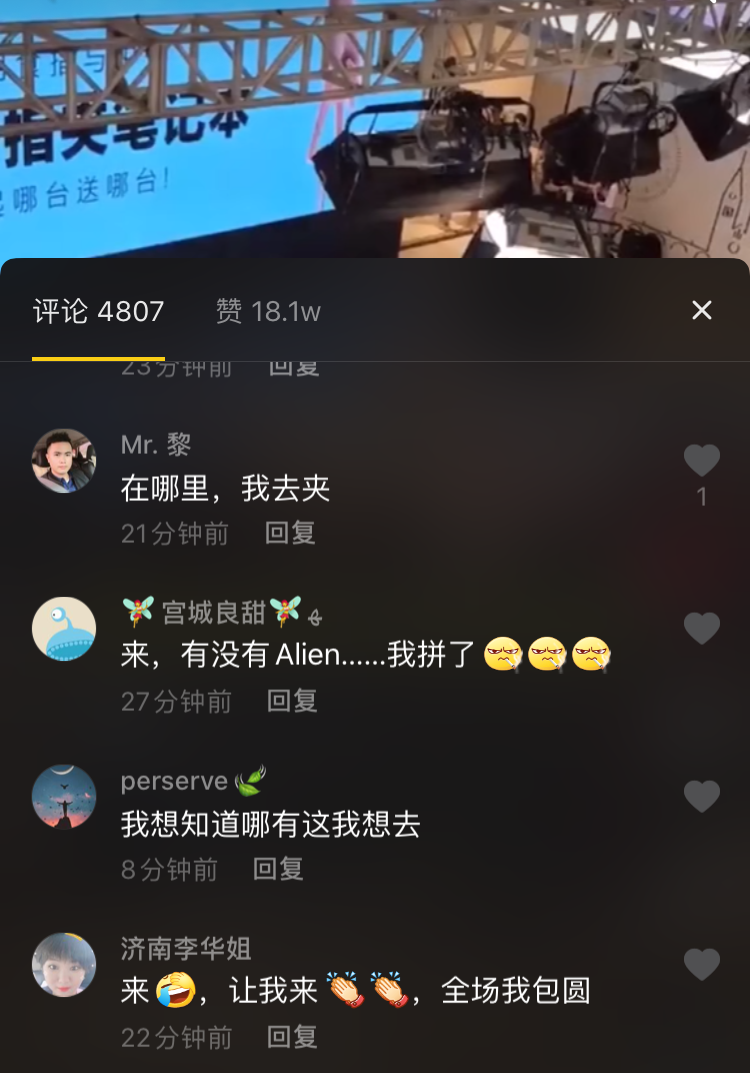
Task: Switch to the 赞 18.1w tab
Action: [268, 312]
